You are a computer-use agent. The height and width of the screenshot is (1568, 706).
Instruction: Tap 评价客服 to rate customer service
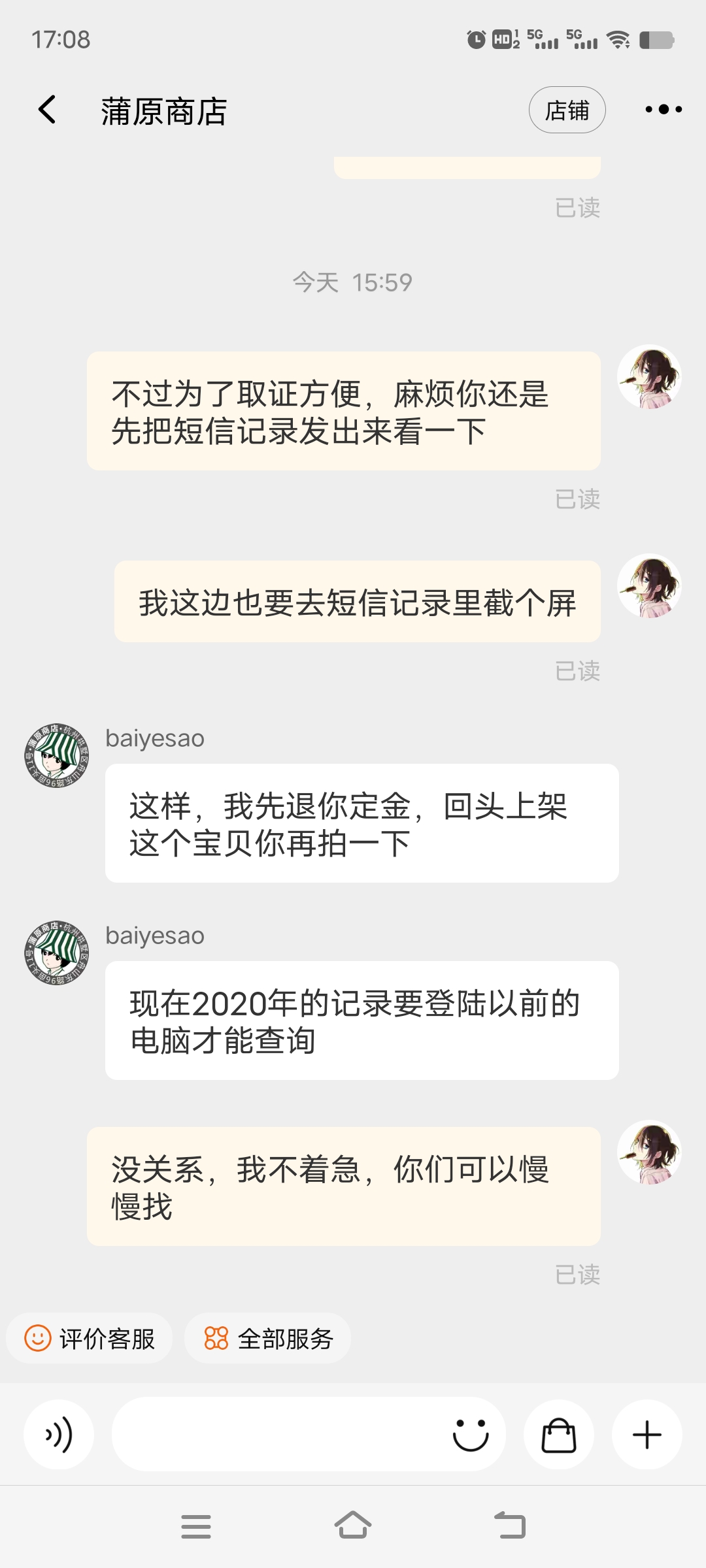click(x=90, y=1339)
